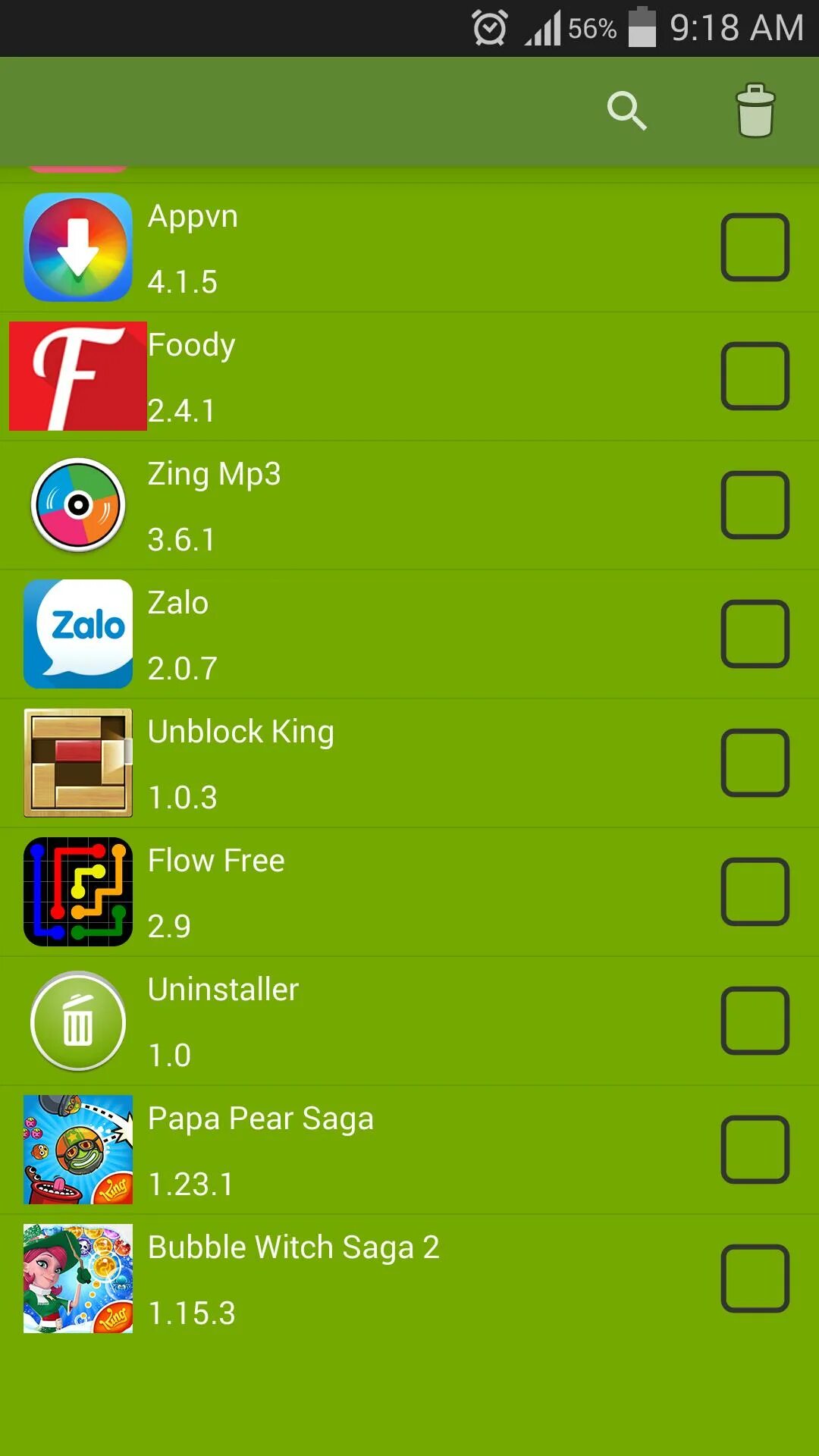Tick the Zing Mp3 checkbox
The width and height of the screenshot is (819, 1456).
pyautogui.click(x=755, y=505)
